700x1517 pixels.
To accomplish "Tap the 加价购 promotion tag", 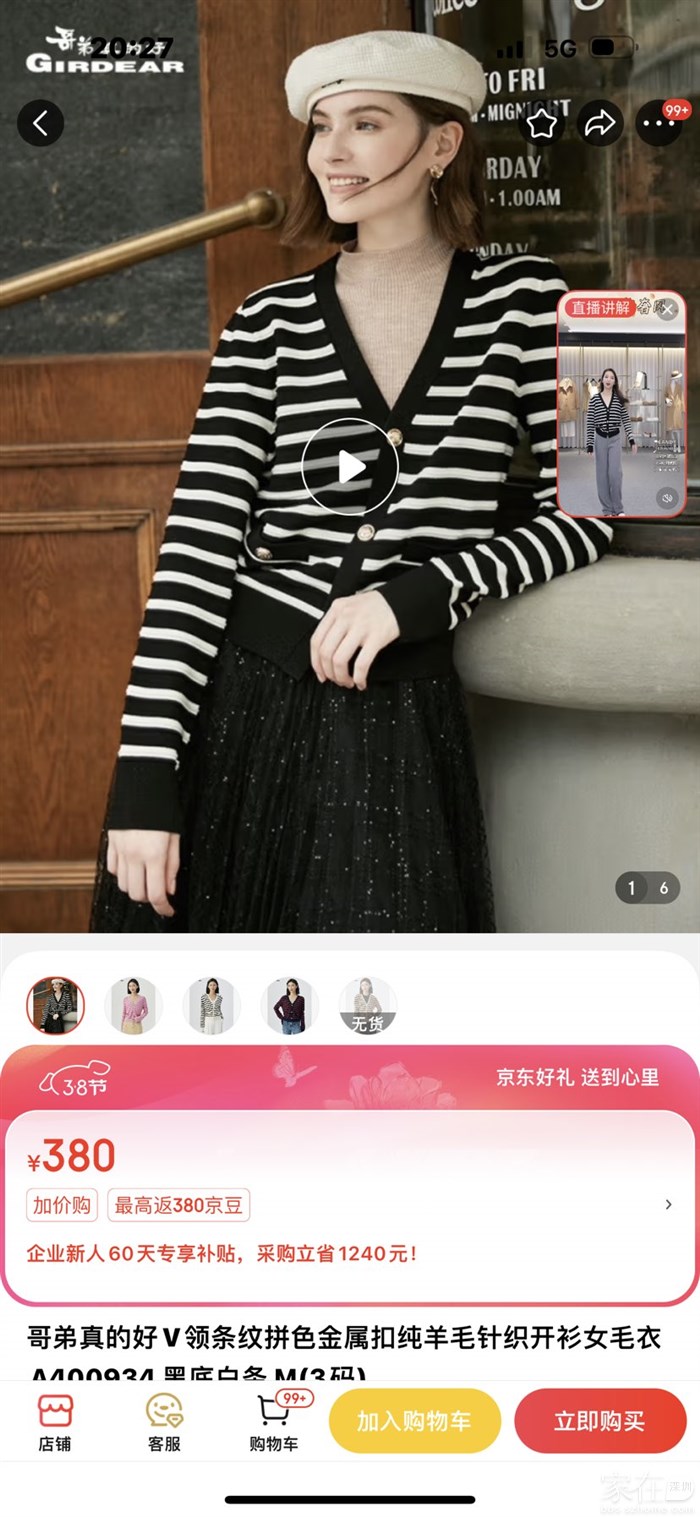I will [x=62, y=1205].
